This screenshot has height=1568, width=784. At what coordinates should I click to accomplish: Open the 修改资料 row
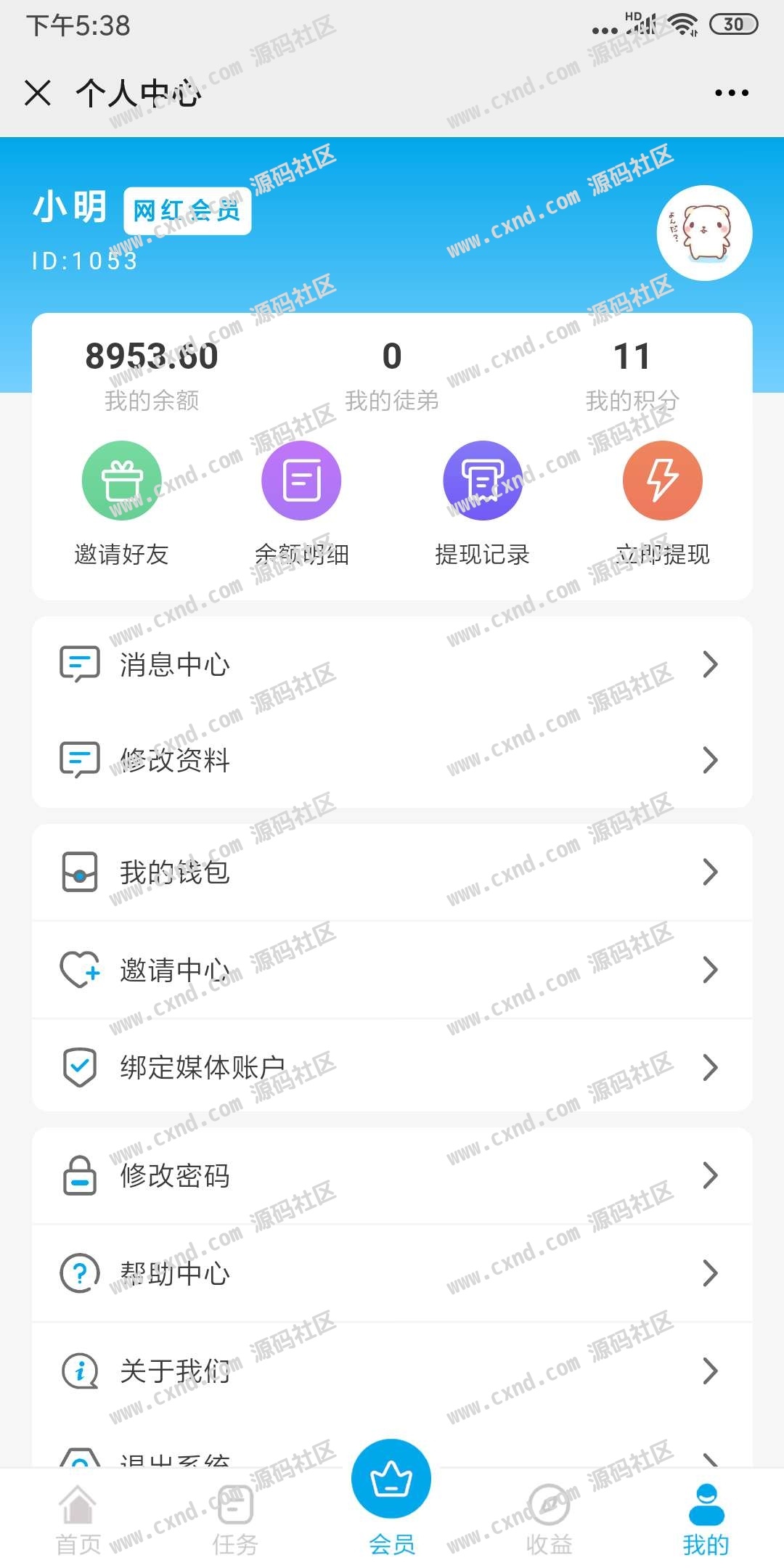392,760
